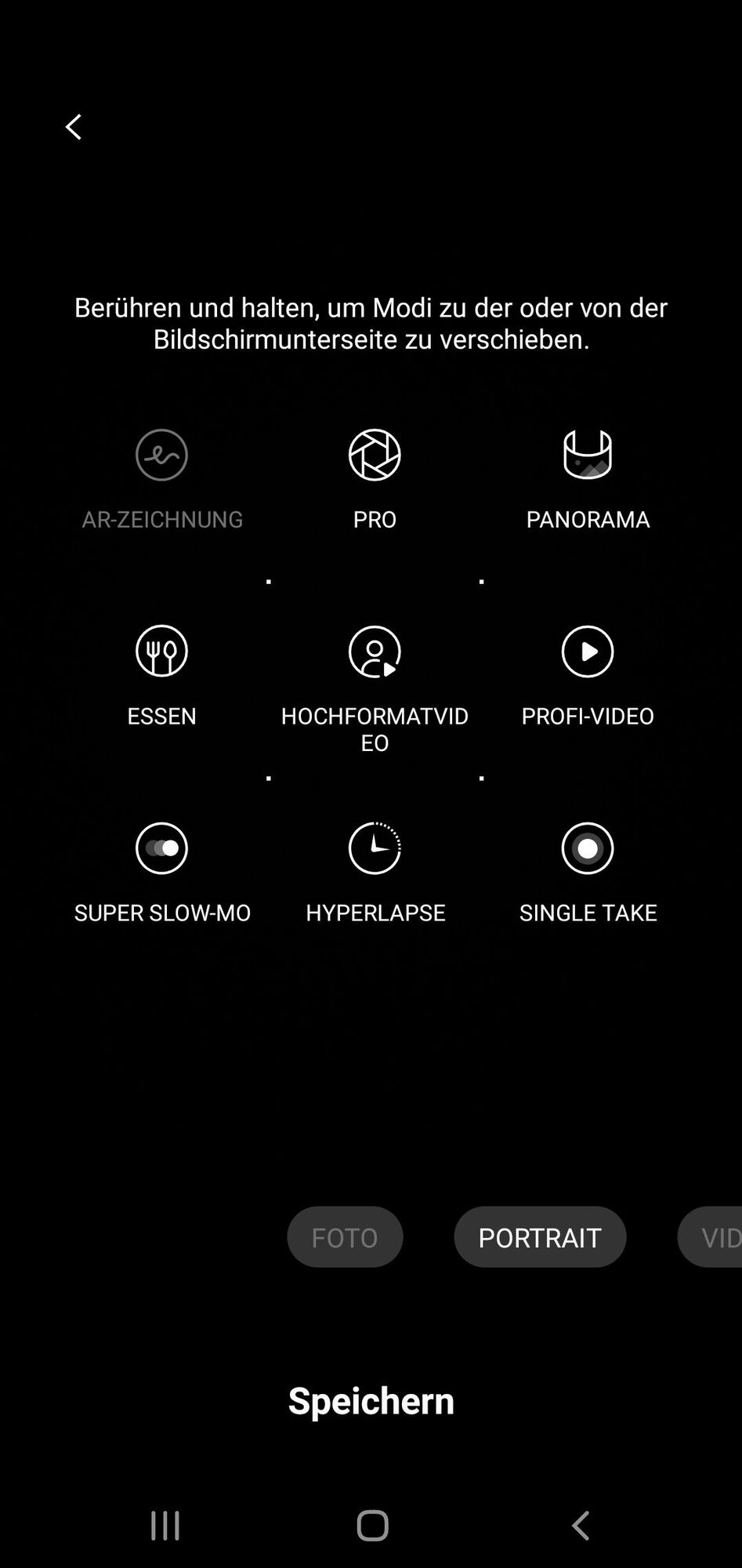The height and width of the screenshot is (1568, 742).
Task: Select the Portrait mode chip
Action: 540,1237
